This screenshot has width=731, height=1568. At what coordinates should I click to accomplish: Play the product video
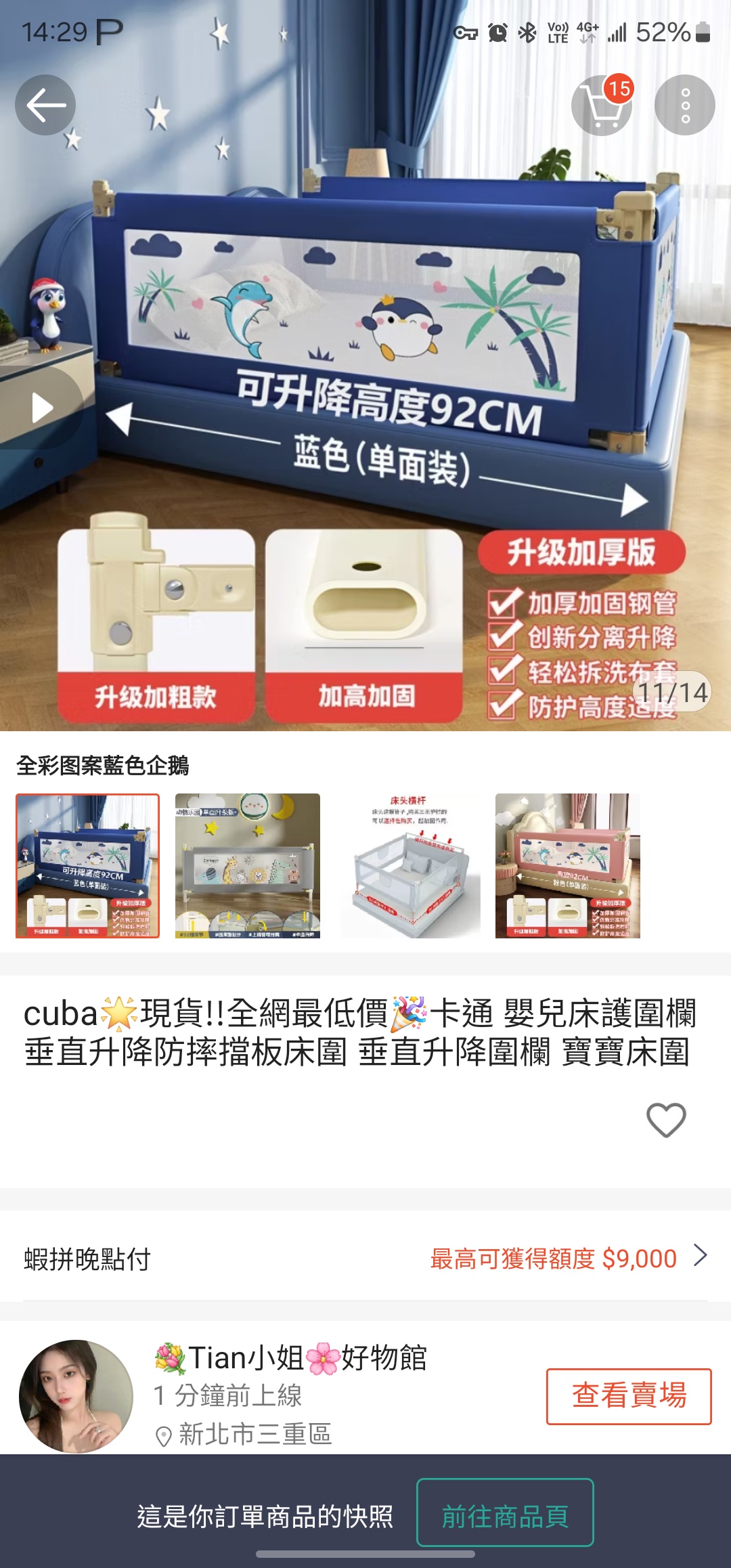(x=41, y=408)
